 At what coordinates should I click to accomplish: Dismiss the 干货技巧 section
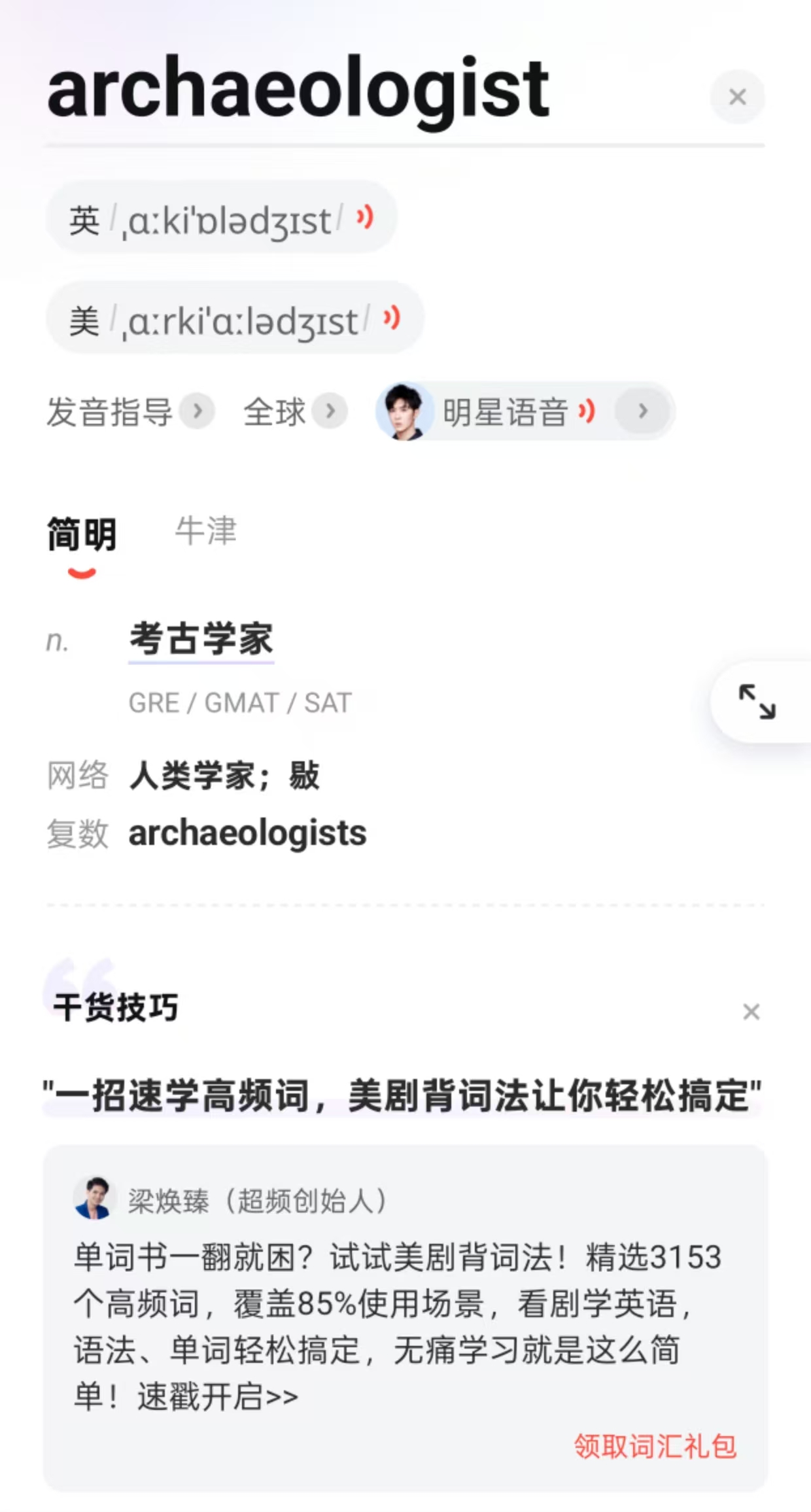coord(751,1012)
